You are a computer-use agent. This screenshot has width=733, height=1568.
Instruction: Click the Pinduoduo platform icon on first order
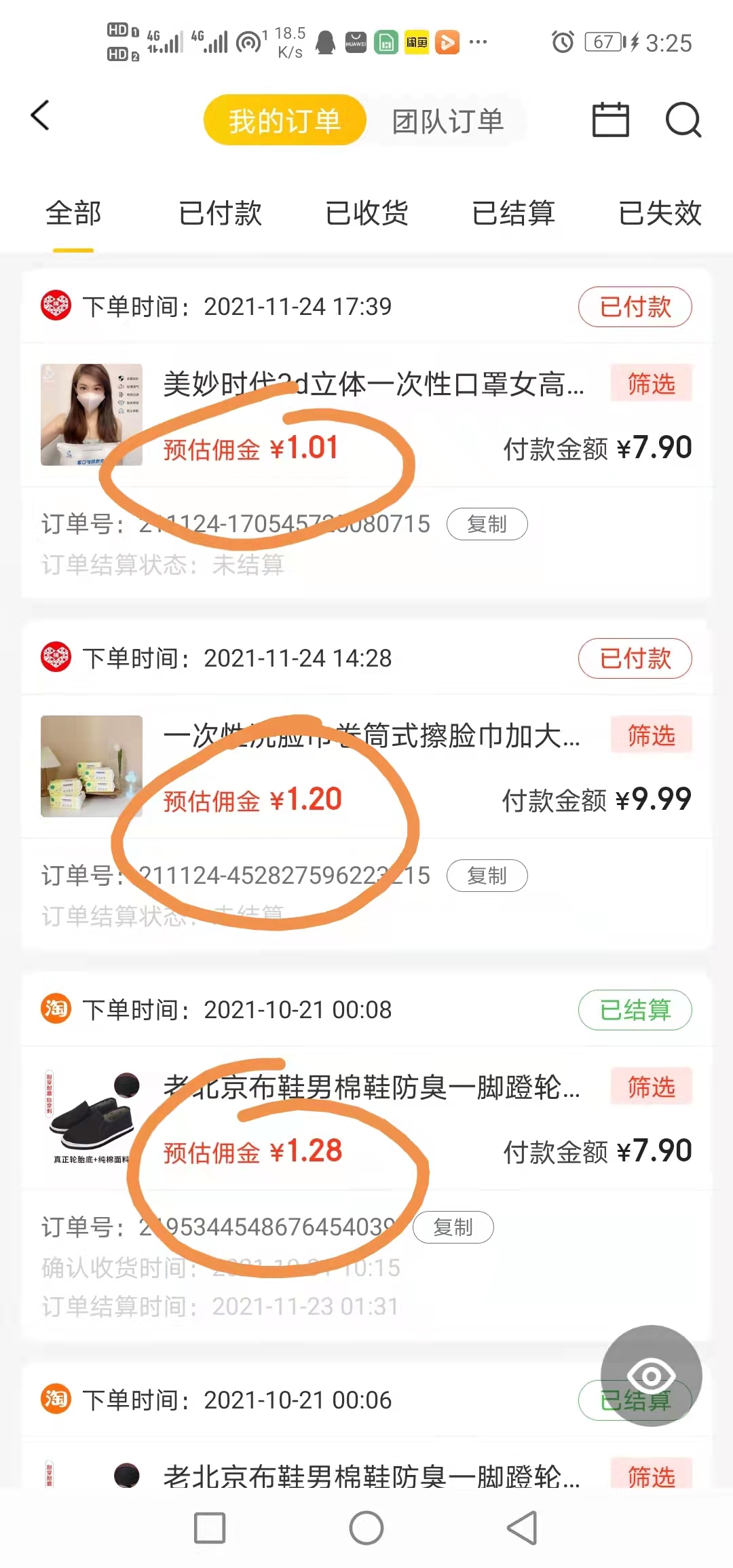[57, 306]
